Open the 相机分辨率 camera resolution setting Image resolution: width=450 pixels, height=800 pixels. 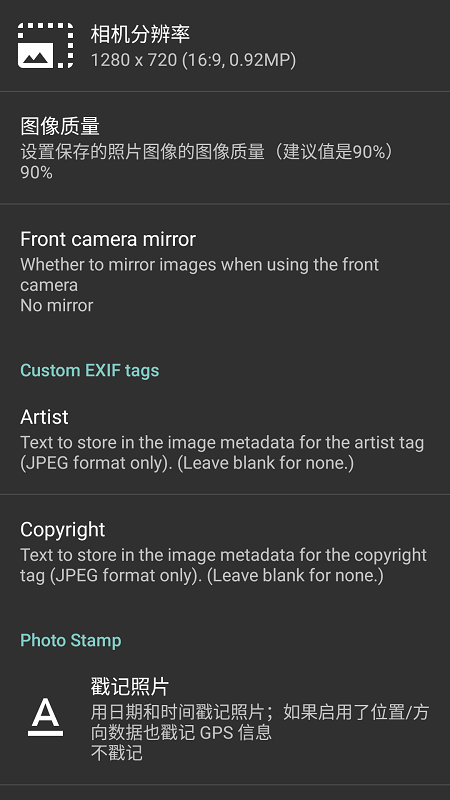pyautogui.click(x=225, y=45)
